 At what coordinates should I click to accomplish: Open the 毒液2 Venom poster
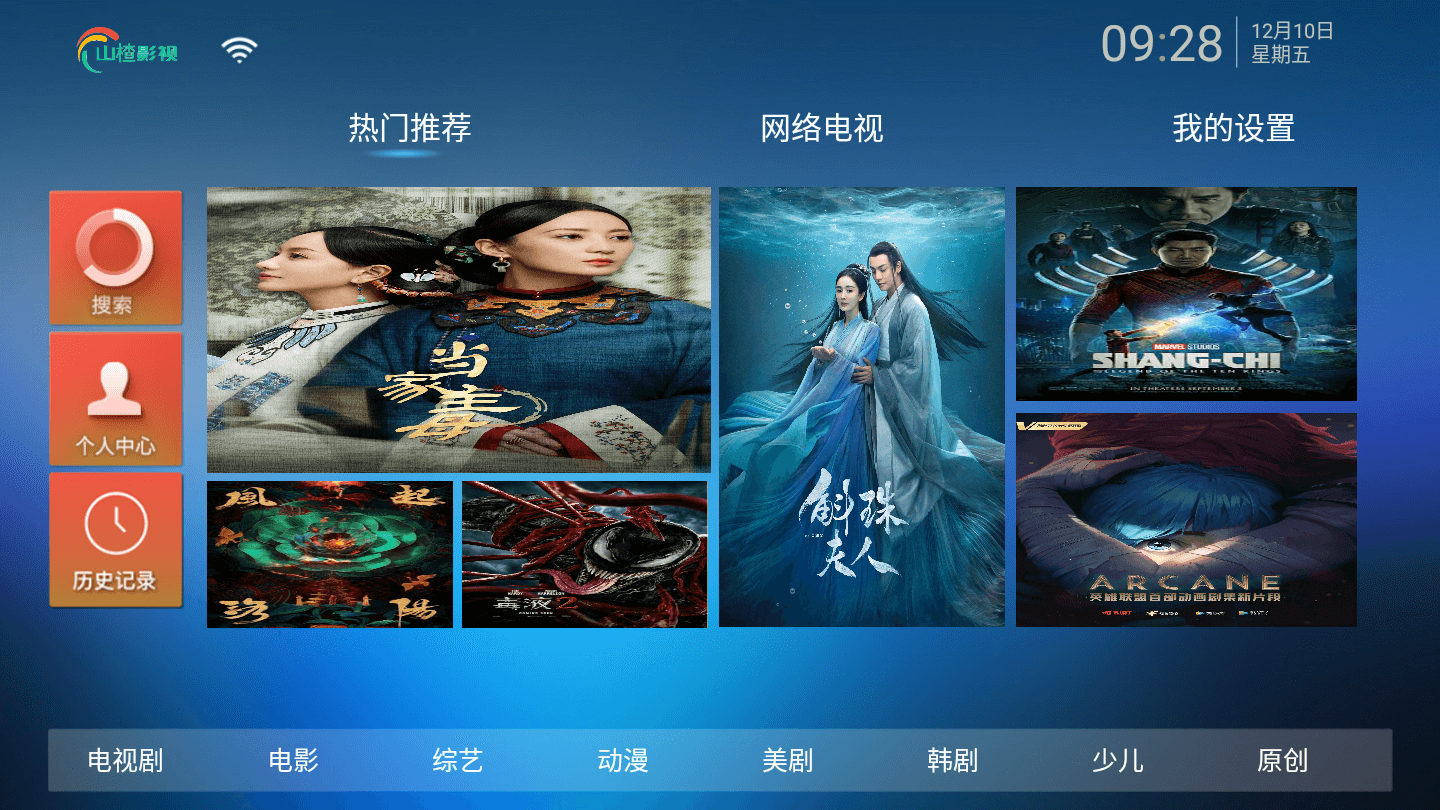(x=584, y=554)
